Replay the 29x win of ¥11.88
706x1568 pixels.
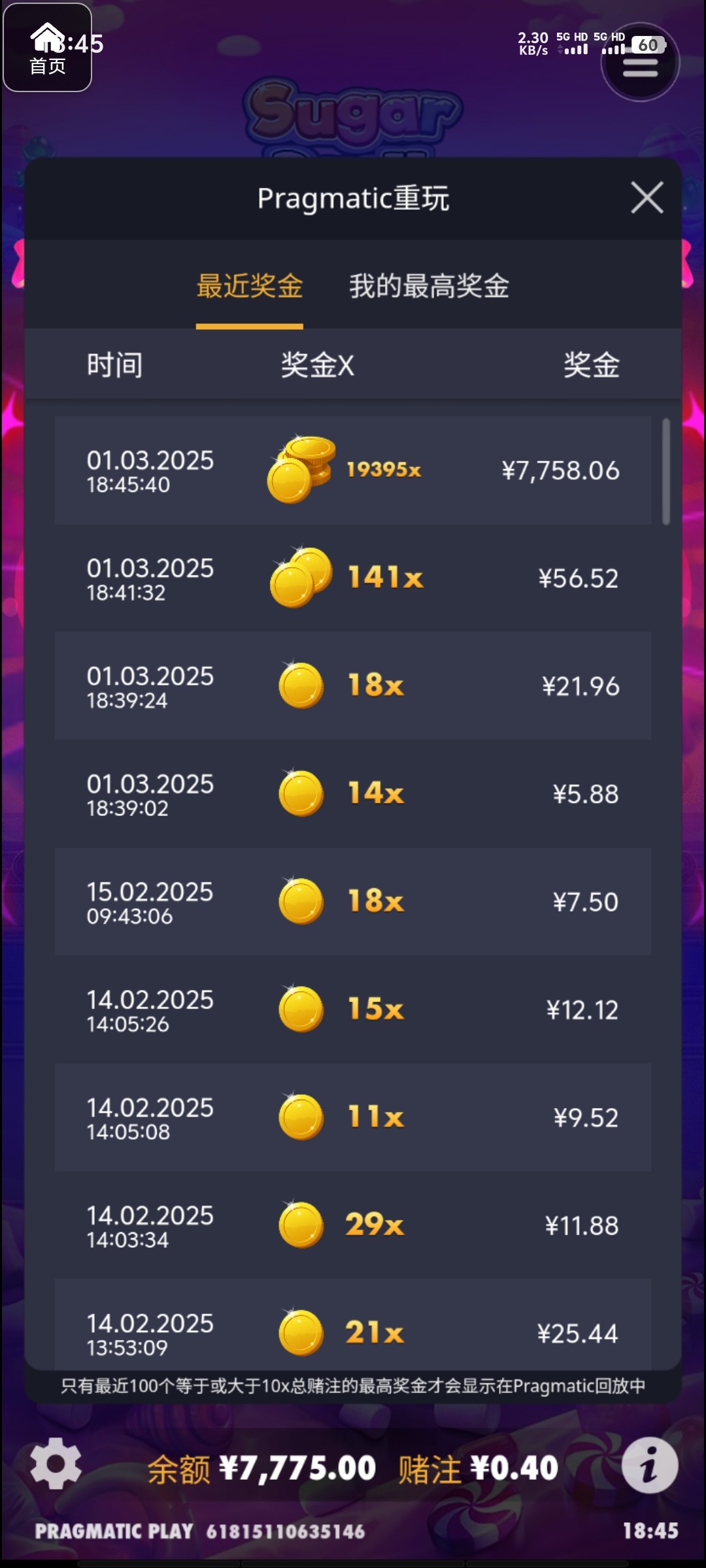353,1225
